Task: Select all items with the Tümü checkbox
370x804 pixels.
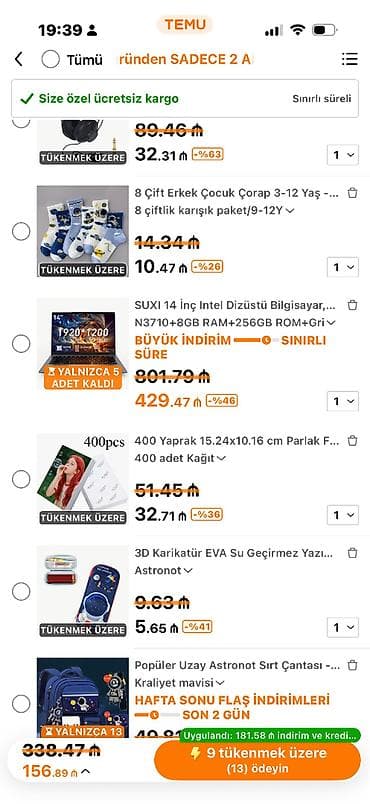Action: coord(51,59)
